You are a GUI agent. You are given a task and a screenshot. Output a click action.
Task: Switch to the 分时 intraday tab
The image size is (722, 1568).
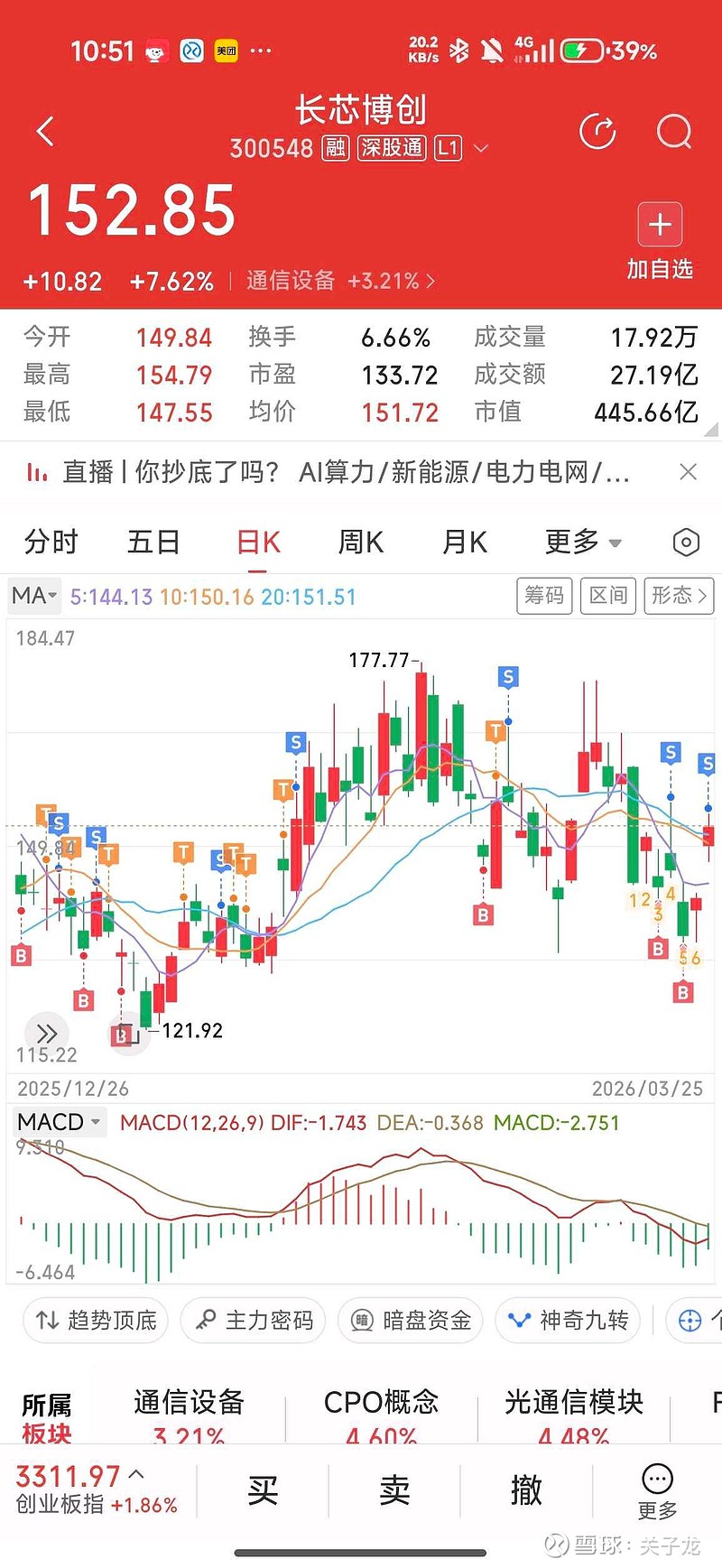[x=51, y=541]
